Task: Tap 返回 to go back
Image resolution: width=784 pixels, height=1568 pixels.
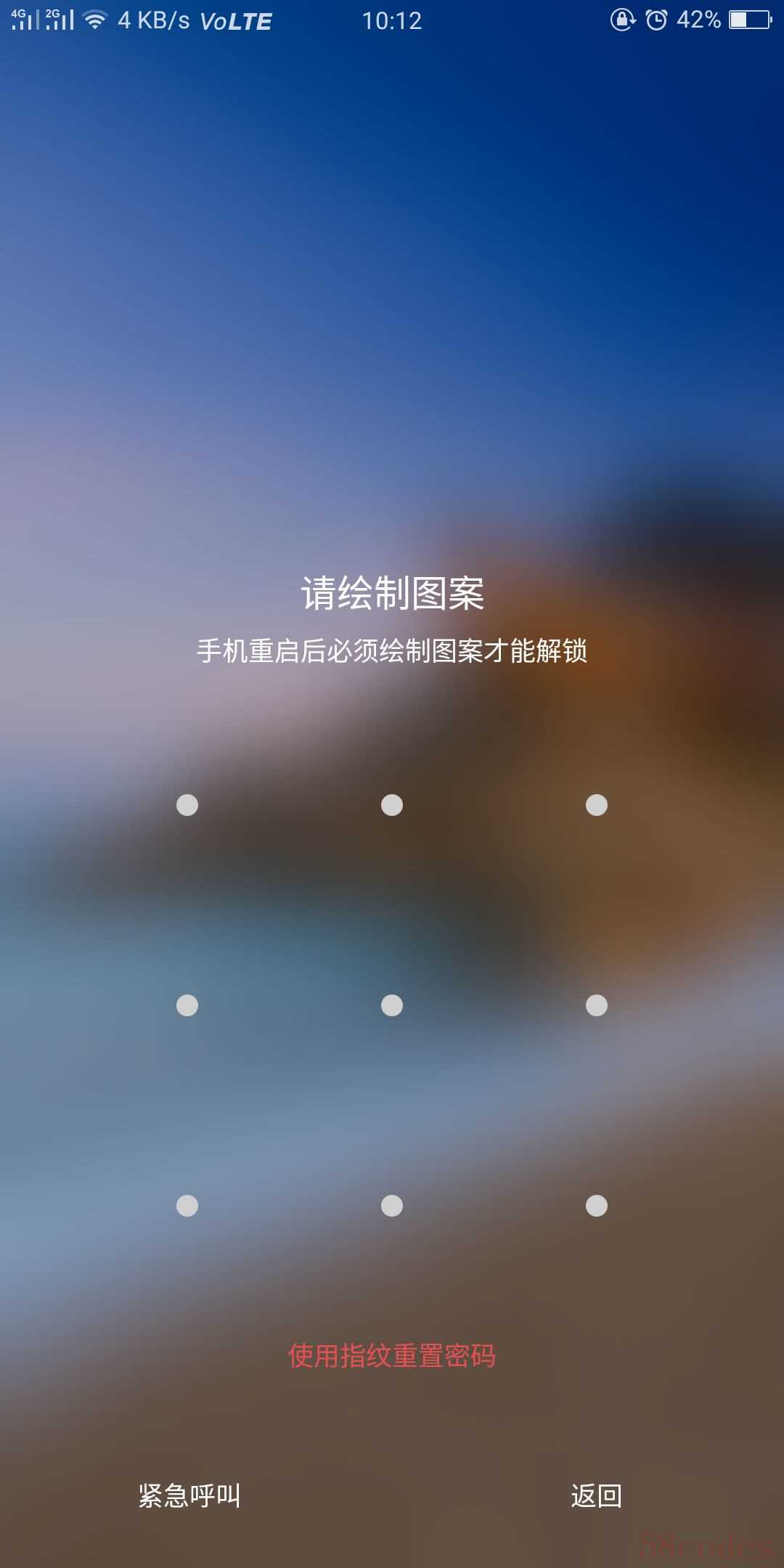Action: (596, 1495)
